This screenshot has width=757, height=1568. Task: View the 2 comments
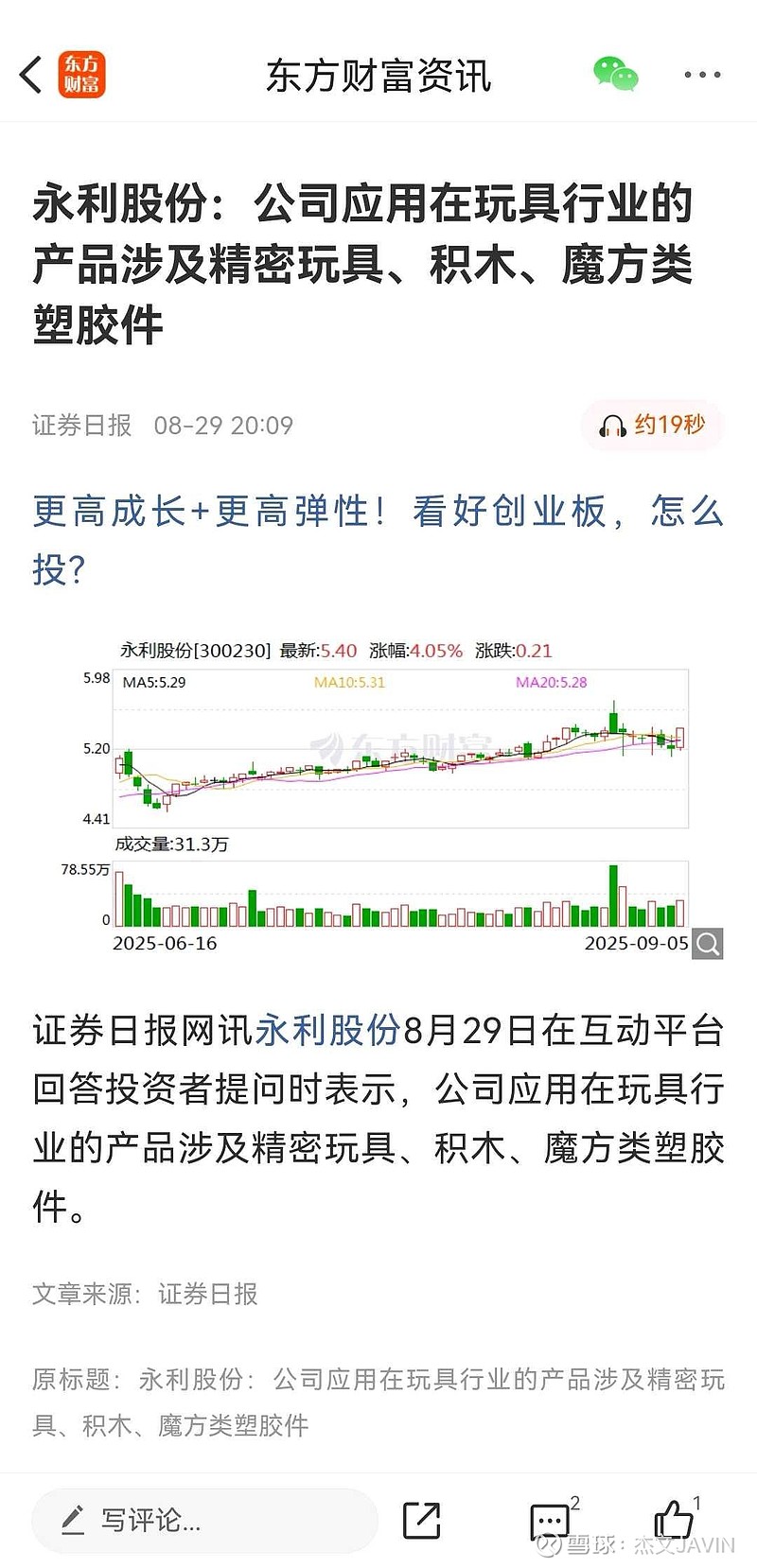coord(551,1520)
